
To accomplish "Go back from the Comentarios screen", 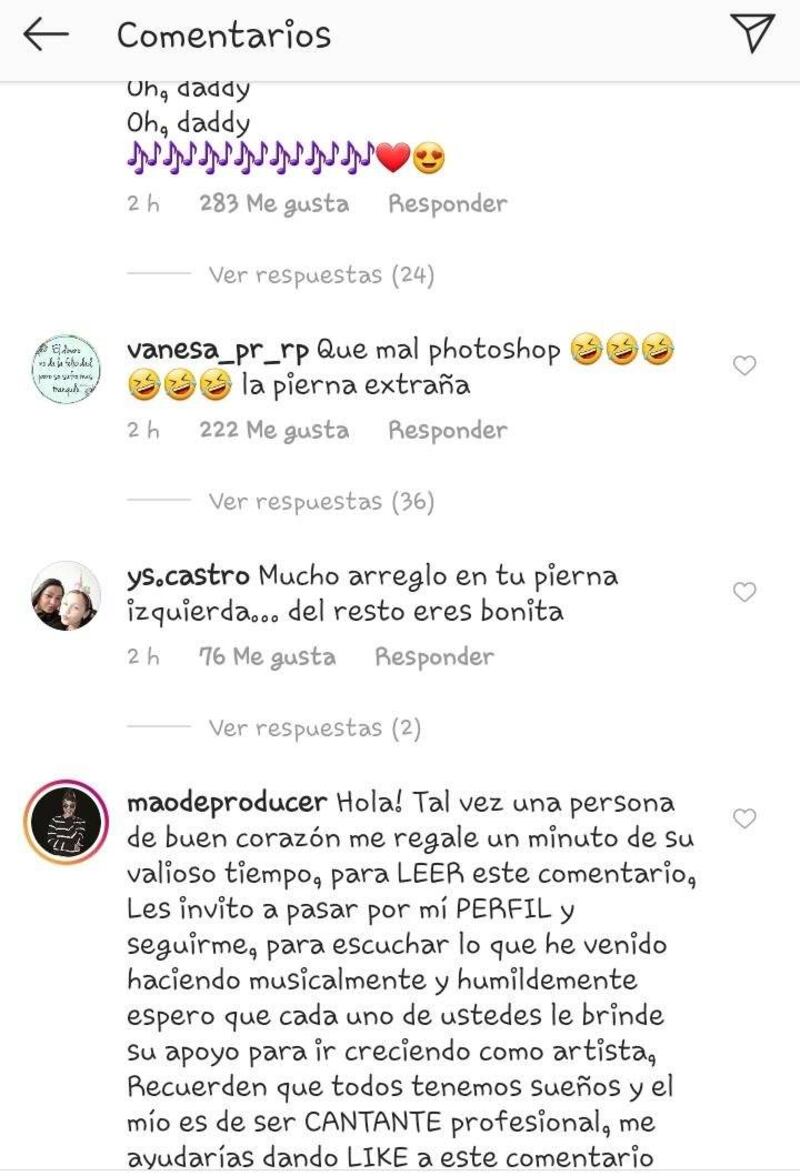I will (46, 35).
